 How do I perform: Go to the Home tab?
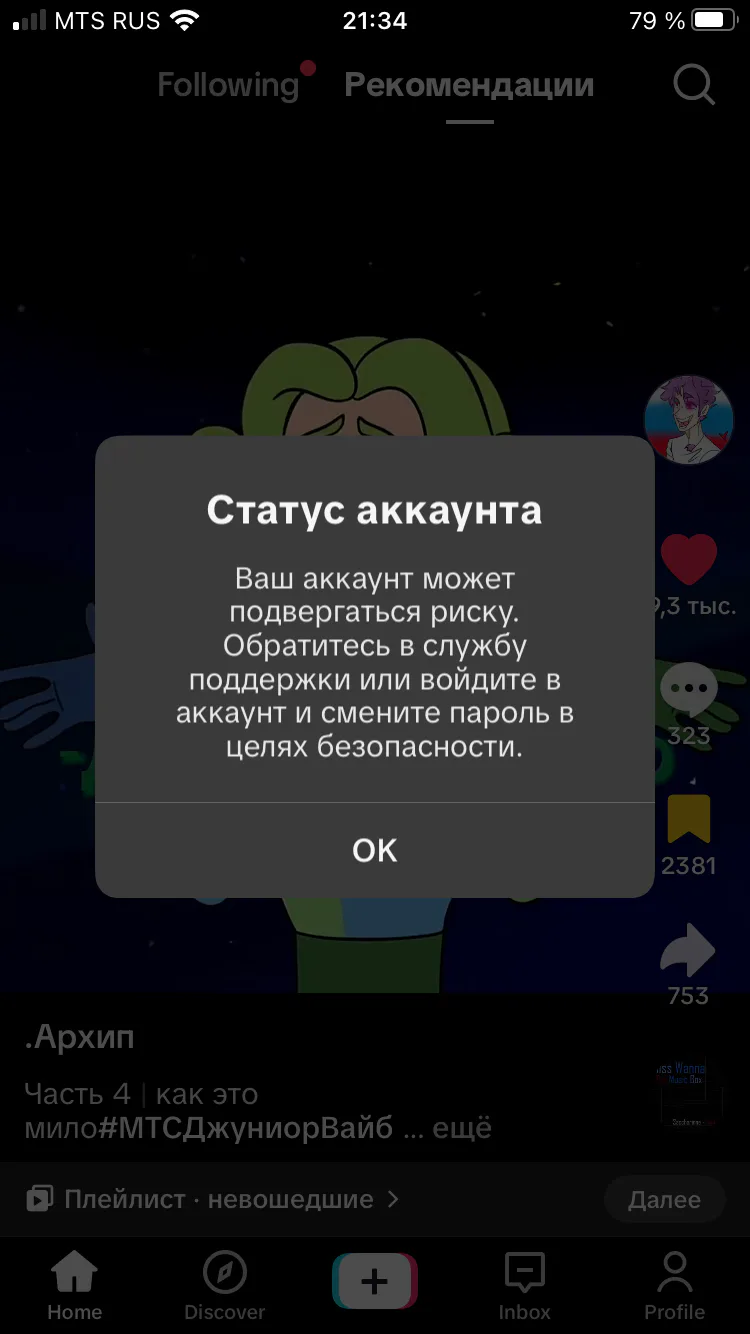click(75, 1286)
